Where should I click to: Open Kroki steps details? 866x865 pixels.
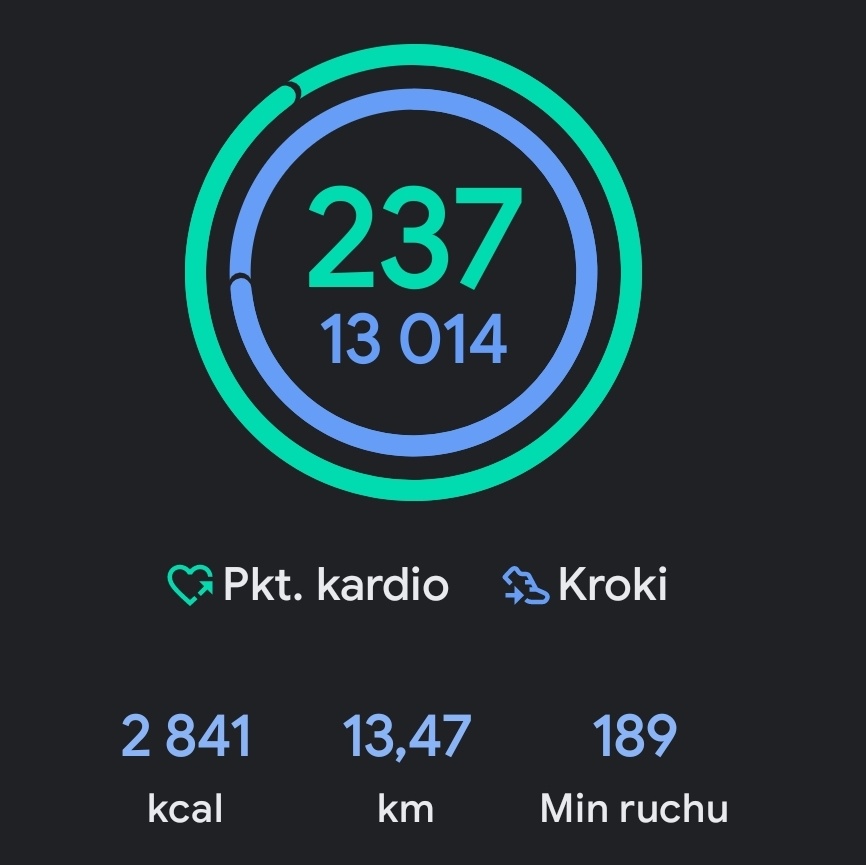585,585
